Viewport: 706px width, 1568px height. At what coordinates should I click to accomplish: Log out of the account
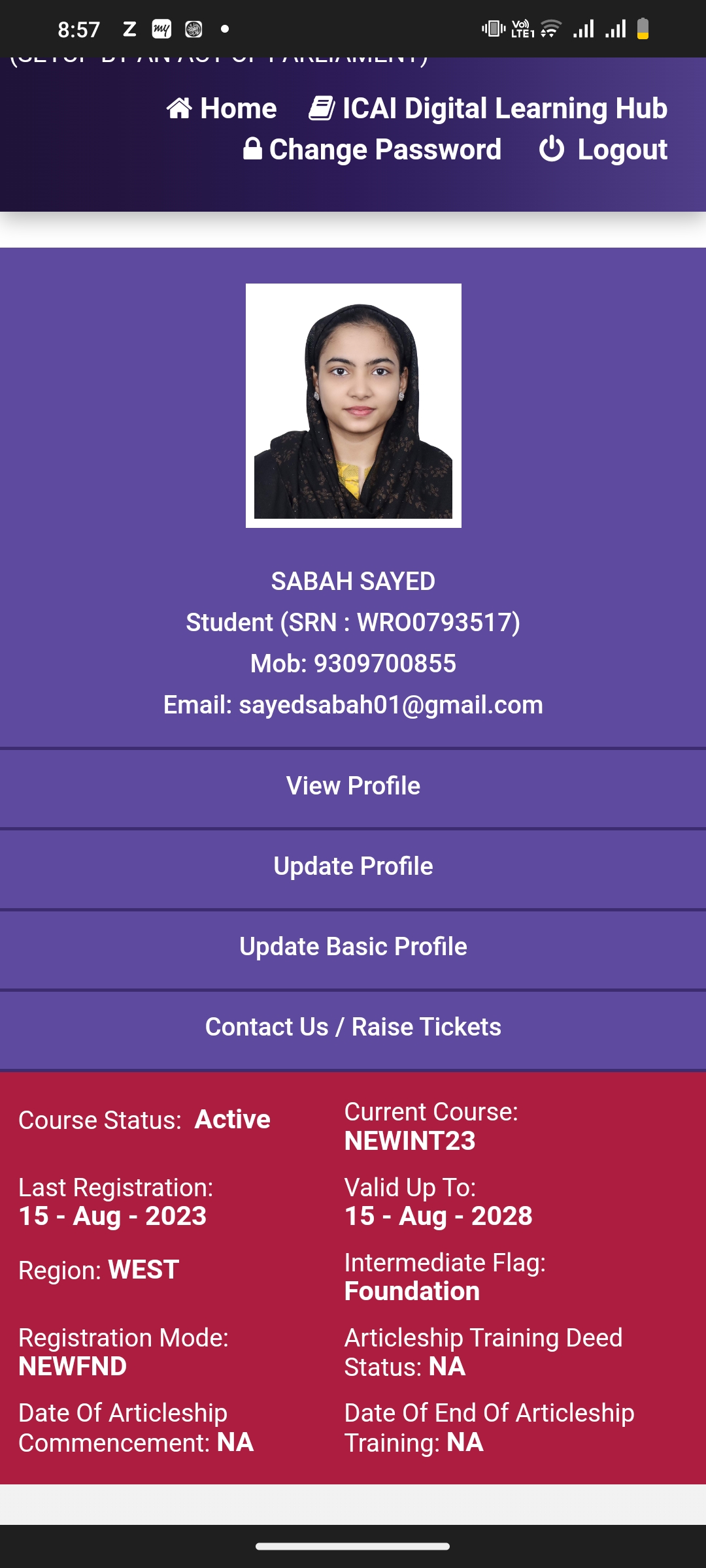click(603, 150)
